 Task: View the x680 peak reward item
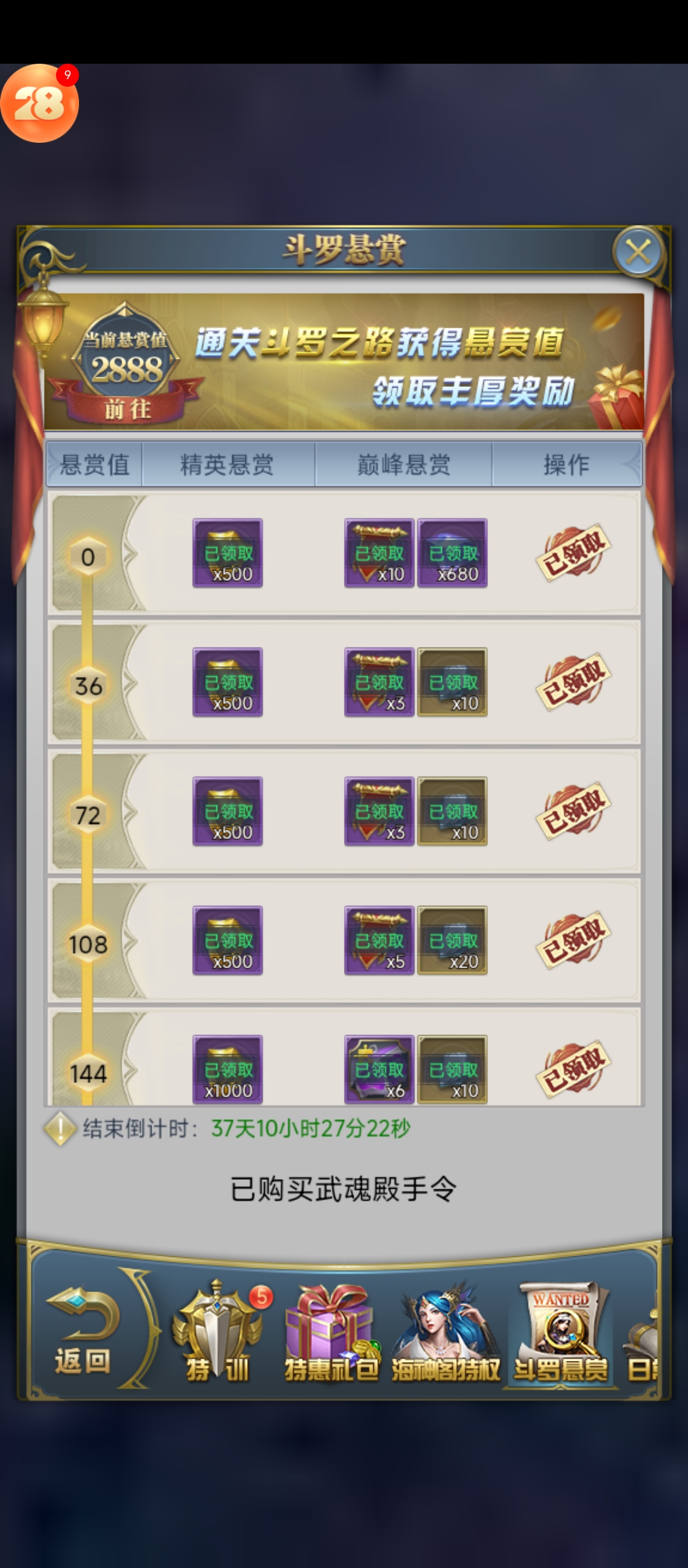pyautogui.click(x=452, y=553)
